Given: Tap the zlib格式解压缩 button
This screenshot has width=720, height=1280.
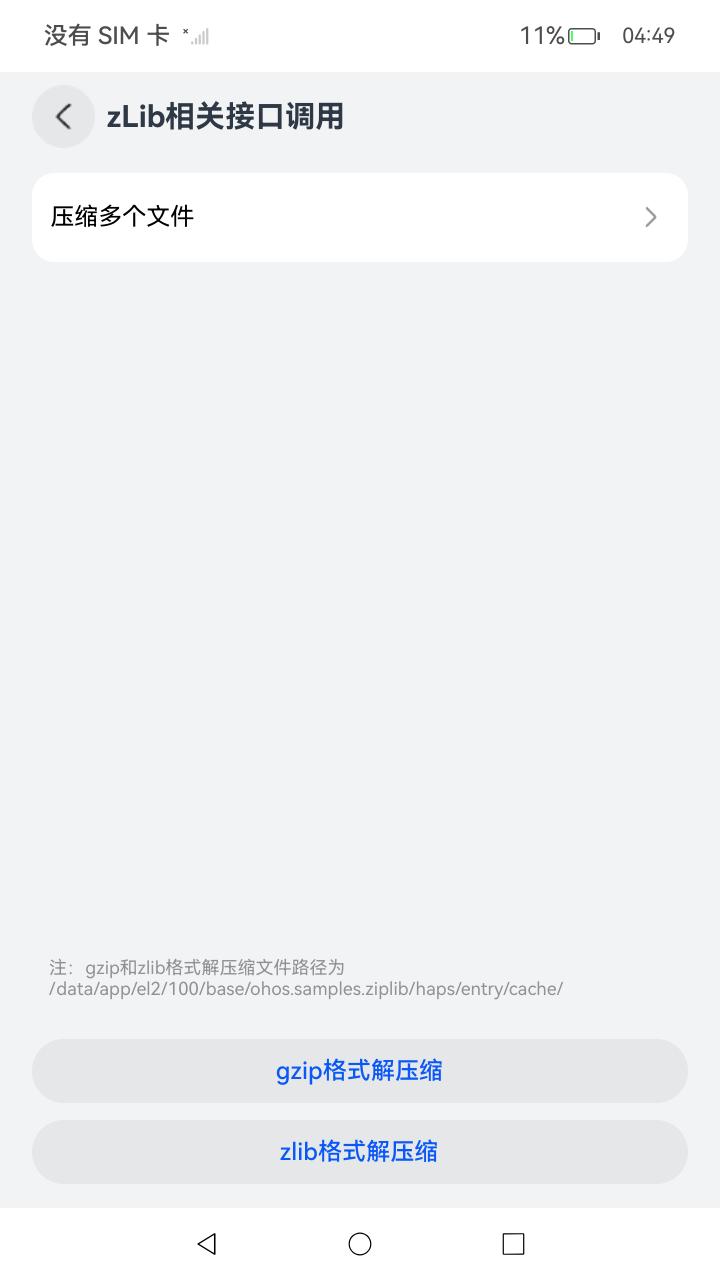Looking at the screenshot, I should 360,1152.
